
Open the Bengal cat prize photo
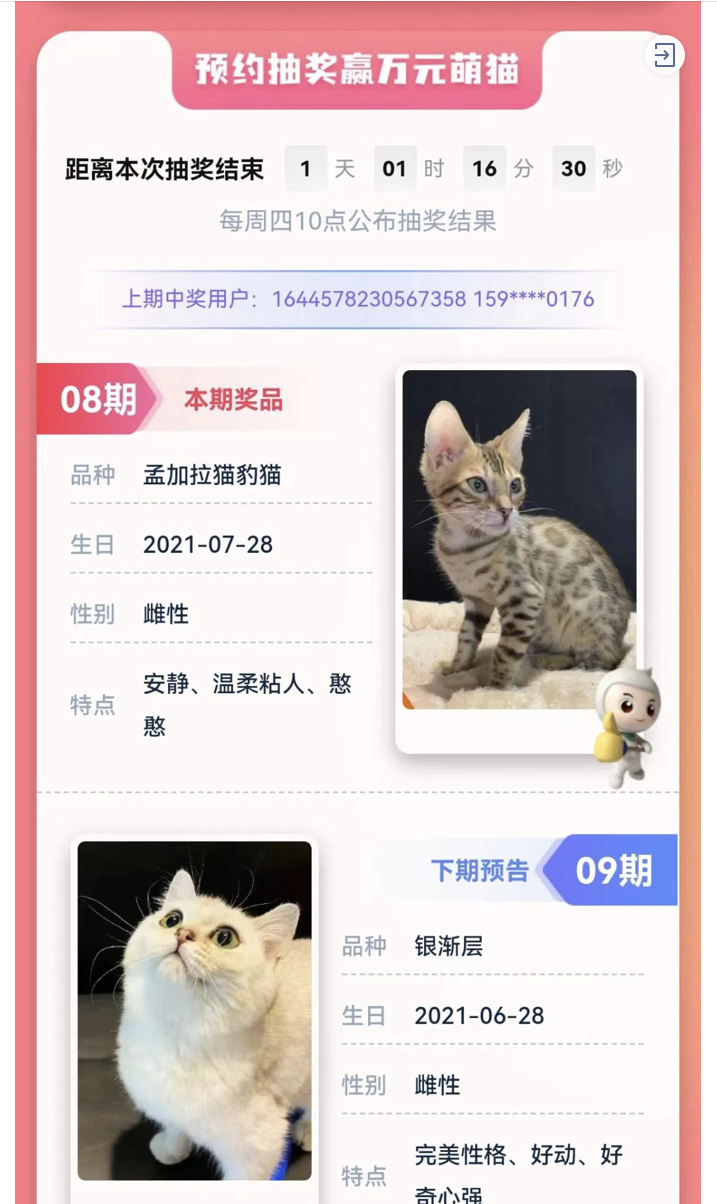click(x=519, y=540)
